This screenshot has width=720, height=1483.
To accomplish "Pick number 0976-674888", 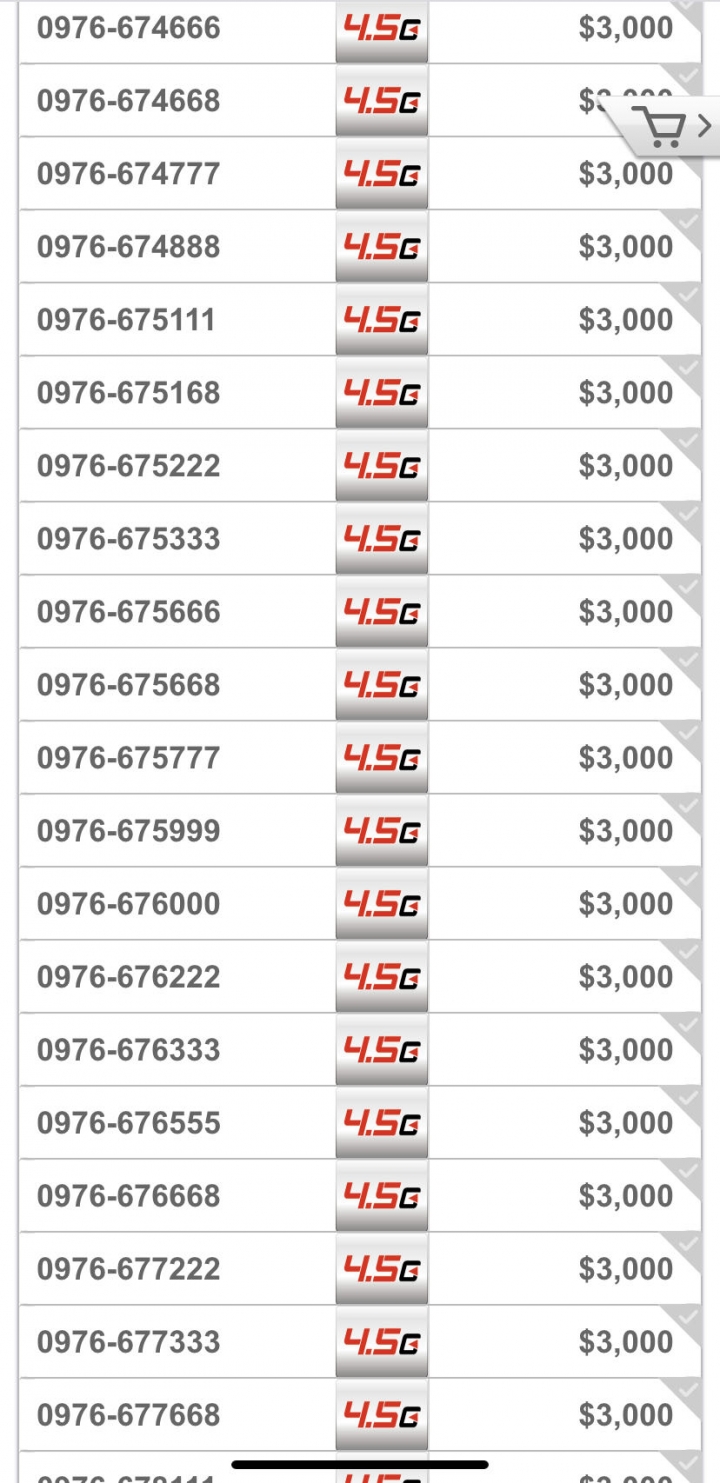I will 360,247.
